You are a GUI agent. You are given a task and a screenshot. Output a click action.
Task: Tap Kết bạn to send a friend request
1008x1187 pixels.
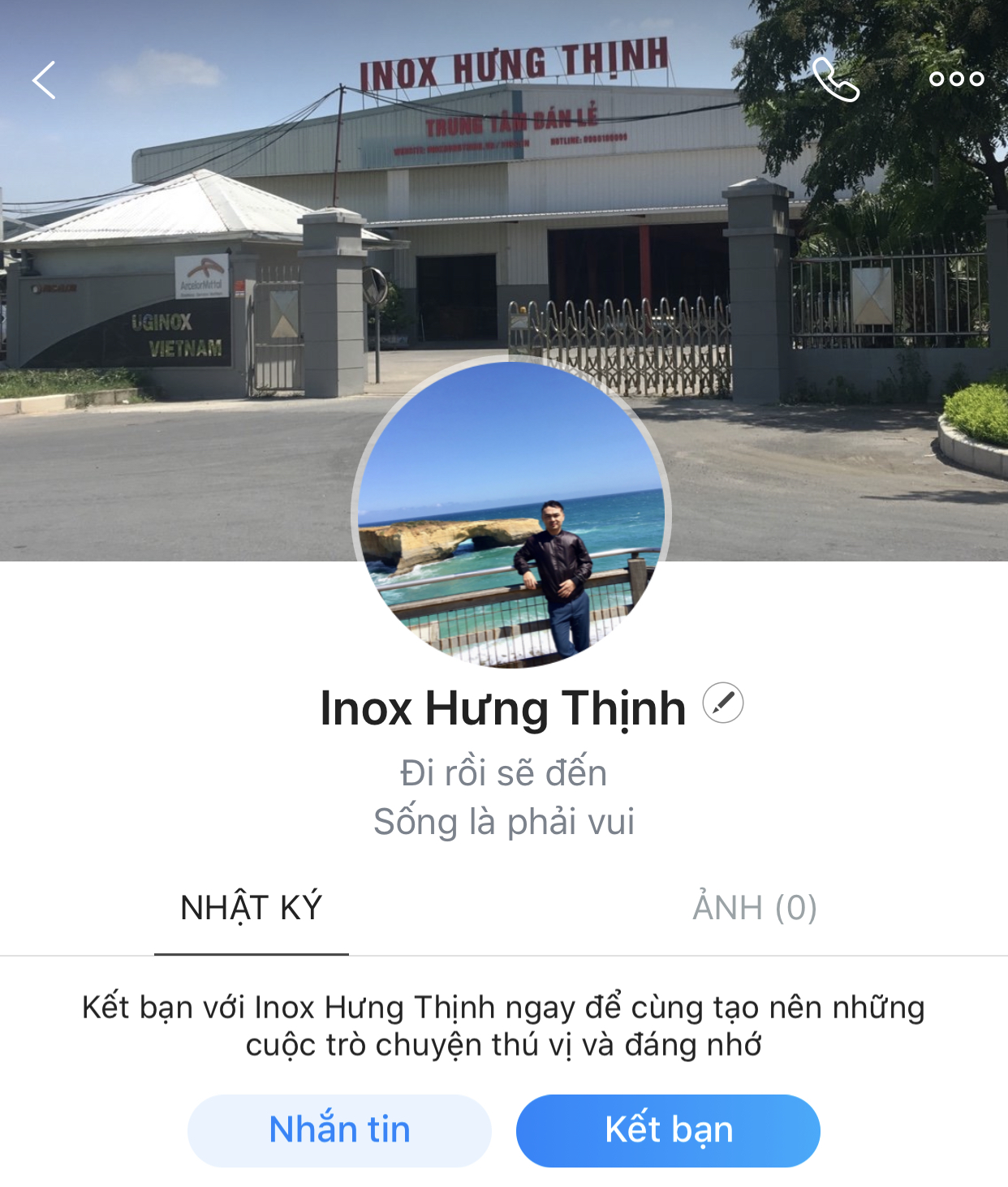coord(668,1130)
